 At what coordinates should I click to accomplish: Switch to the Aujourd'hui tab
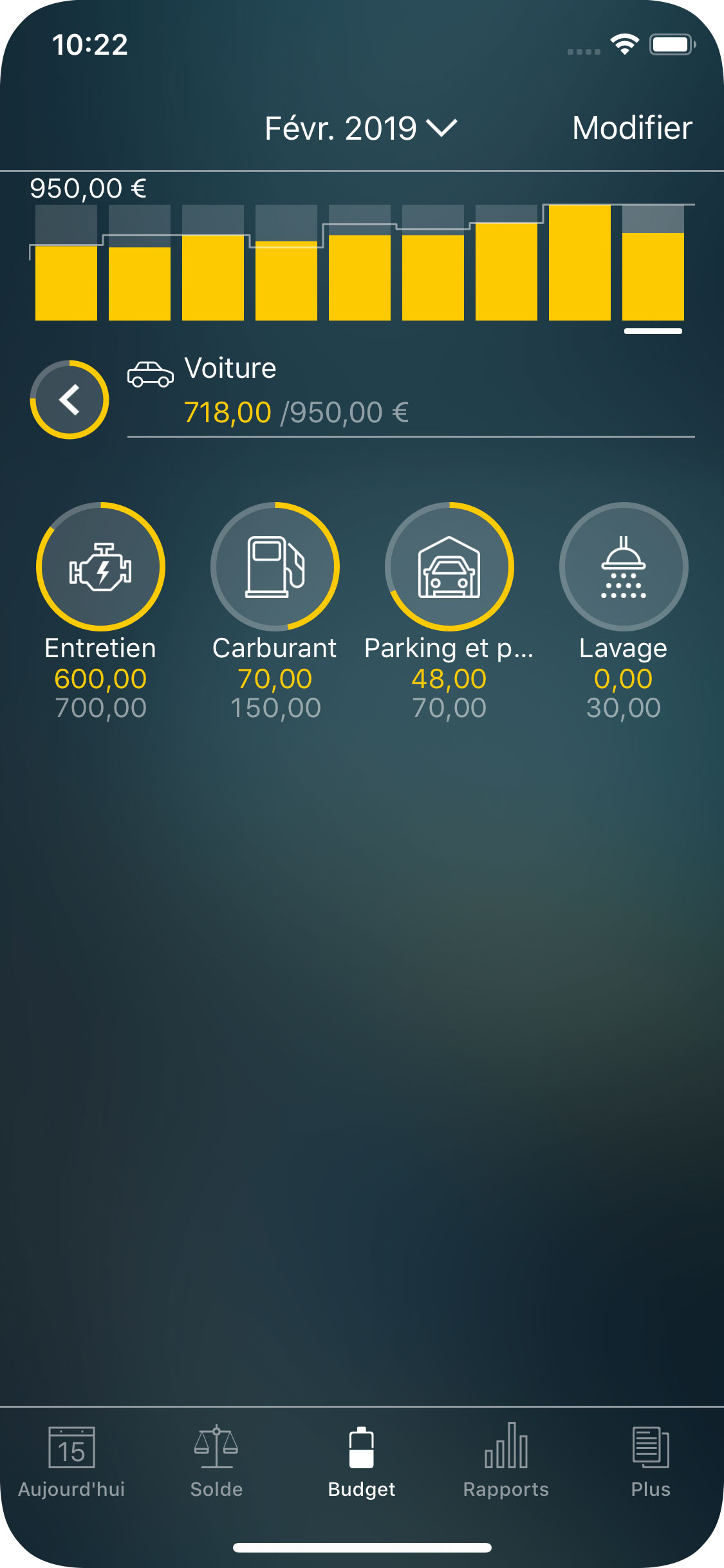(71, 1460)
